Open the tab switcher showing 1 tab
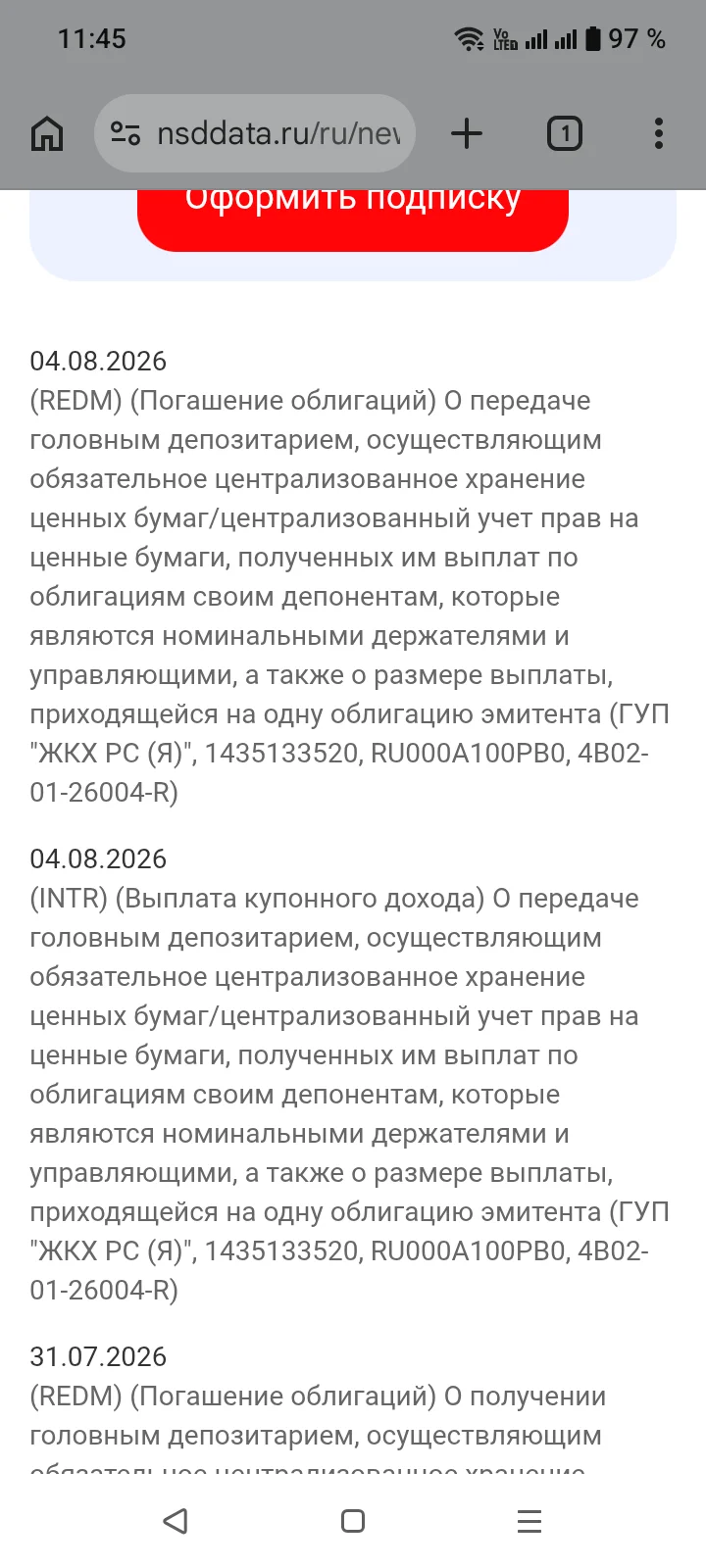706x1568 pixels. pyautogui.click(x=564, y=133)
